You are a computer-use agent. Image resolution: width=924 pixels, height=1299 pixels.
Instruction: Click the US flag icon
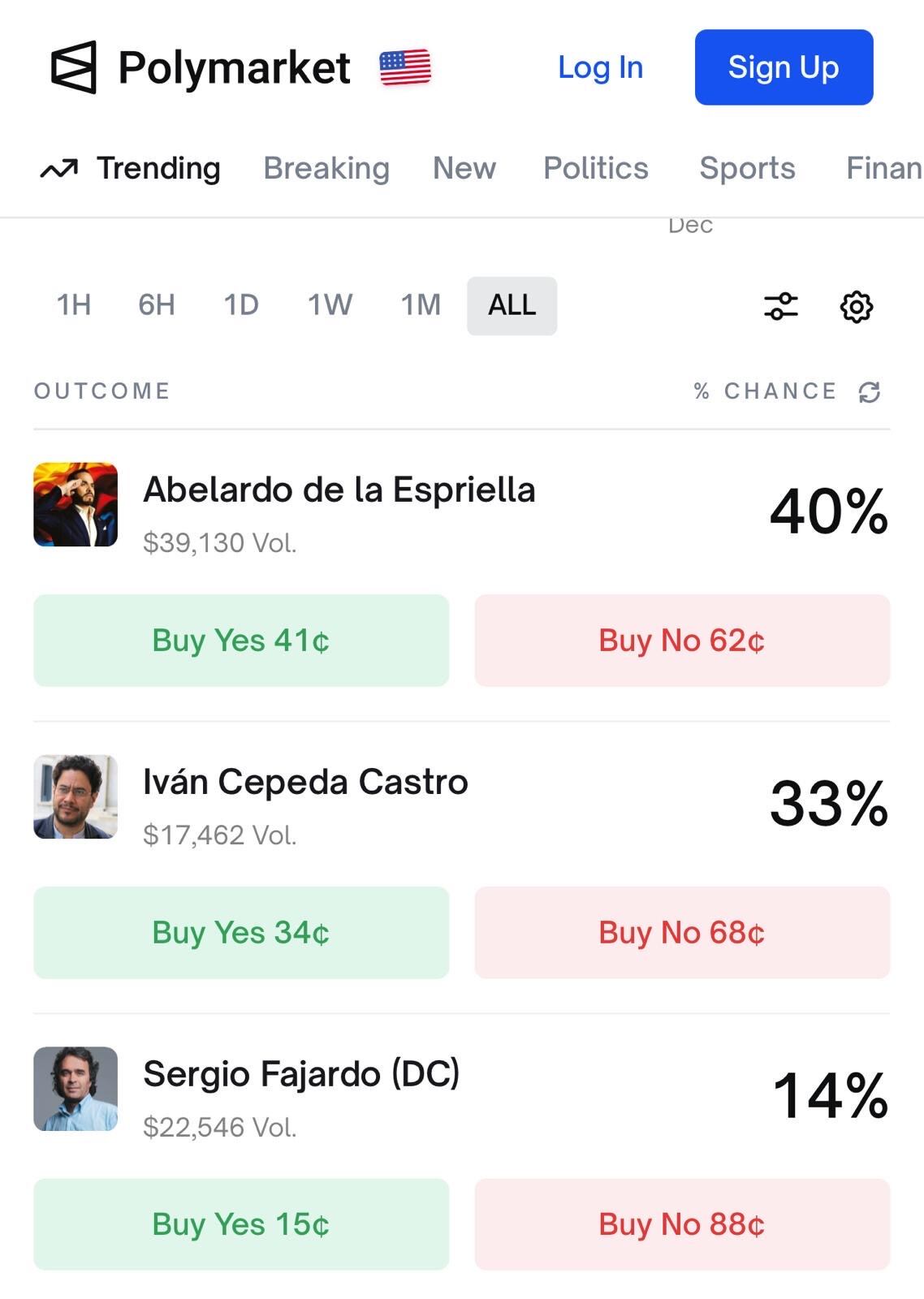[404, 67]
